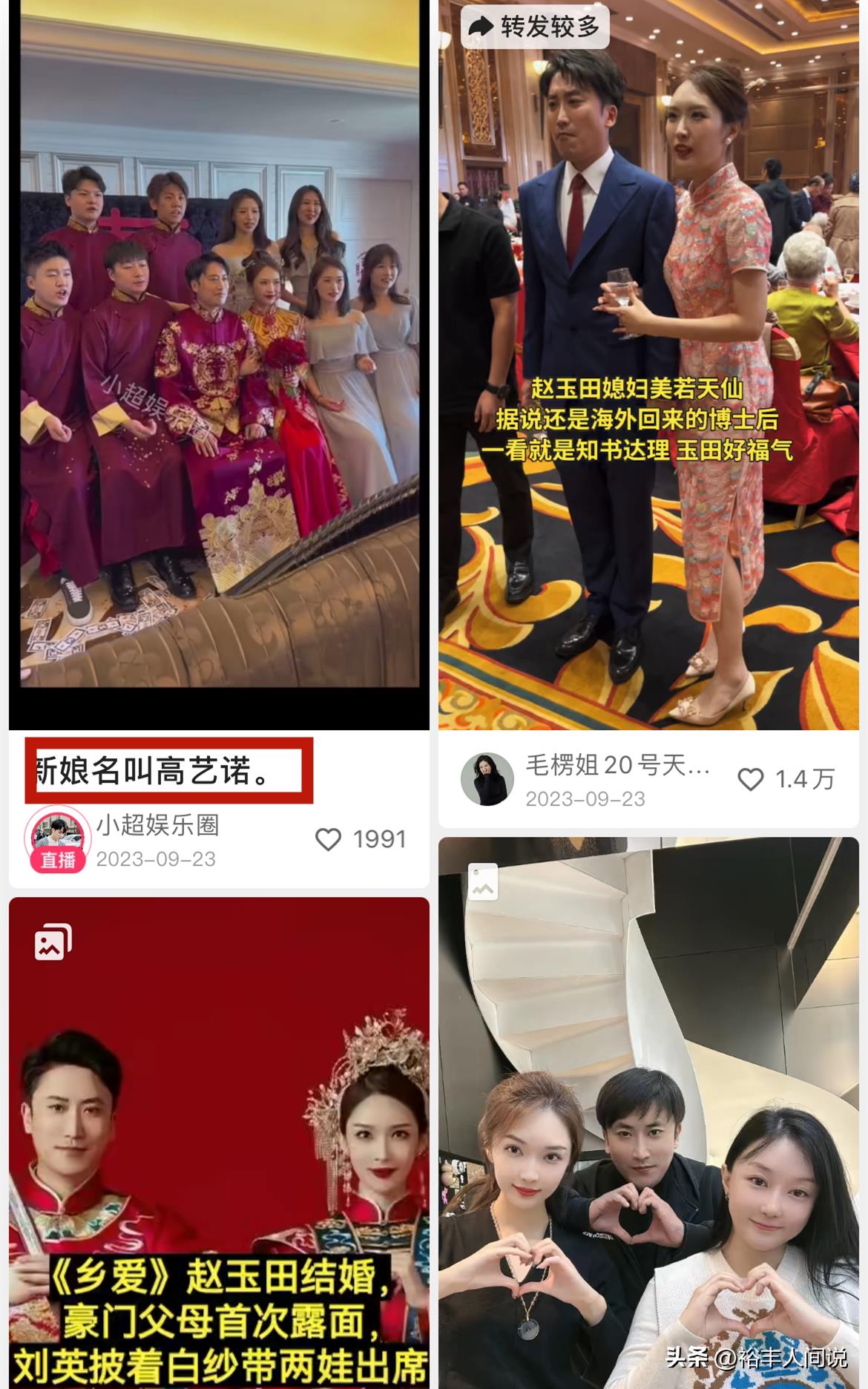This screenshot has width=868, height=1389.
Task: Like the post titled 新娘名叫高艺诺
Action: [329, 839]
